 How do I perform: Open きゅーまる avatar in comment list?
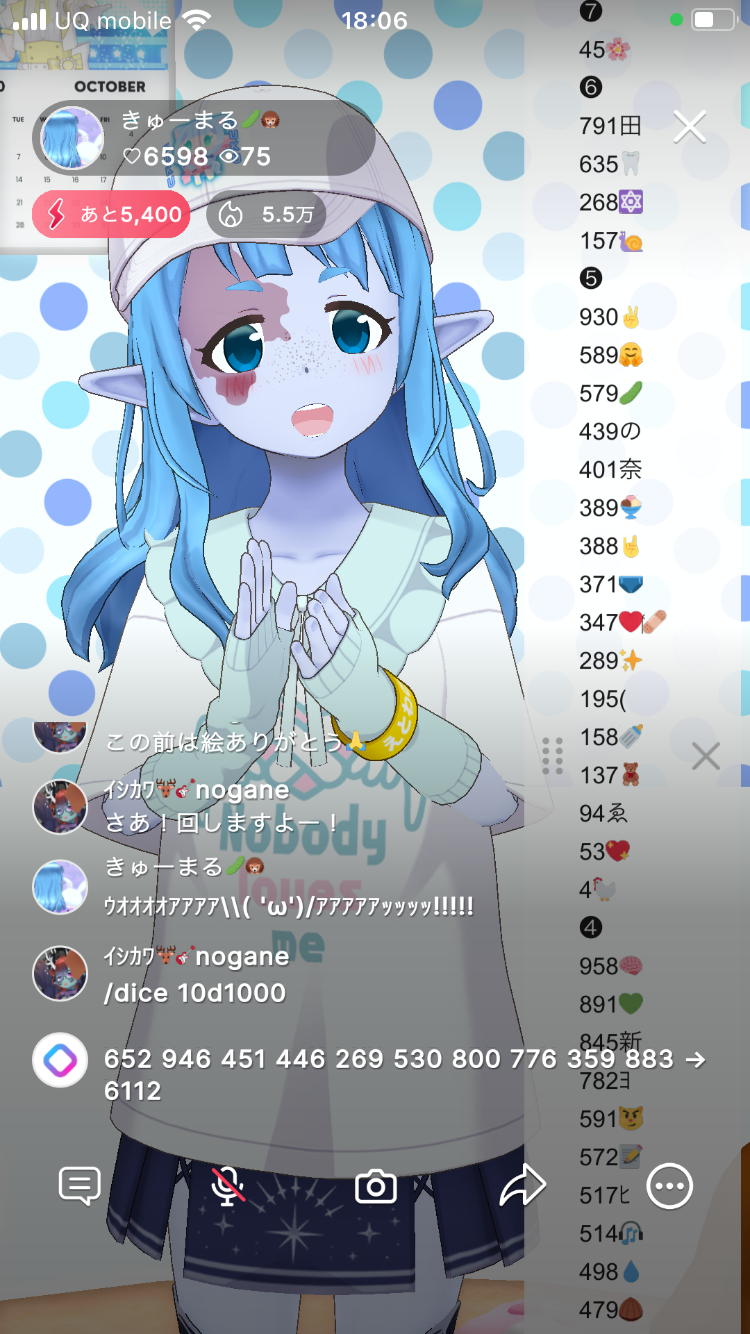60,886
